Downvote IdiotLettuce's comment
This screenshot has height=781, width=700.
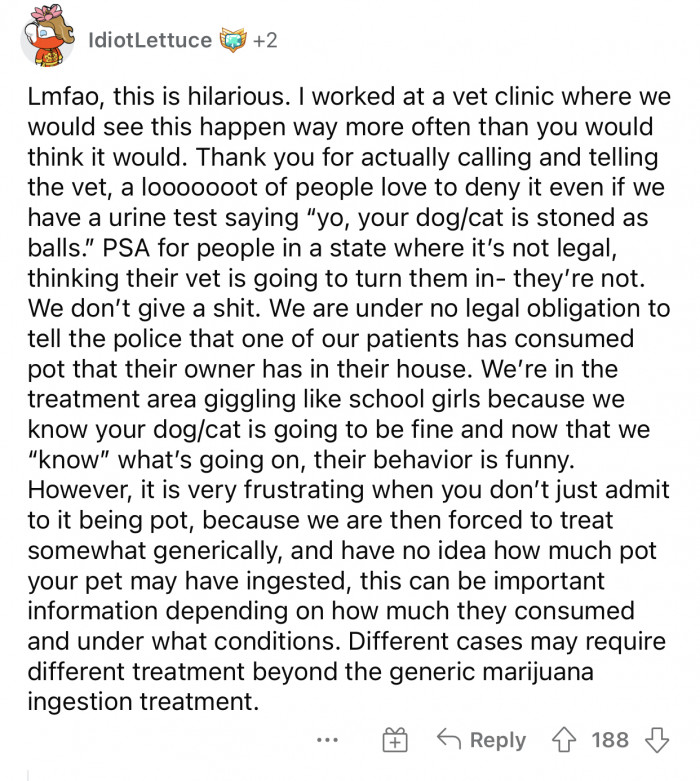pyautogui.click(x=657, y=740)
